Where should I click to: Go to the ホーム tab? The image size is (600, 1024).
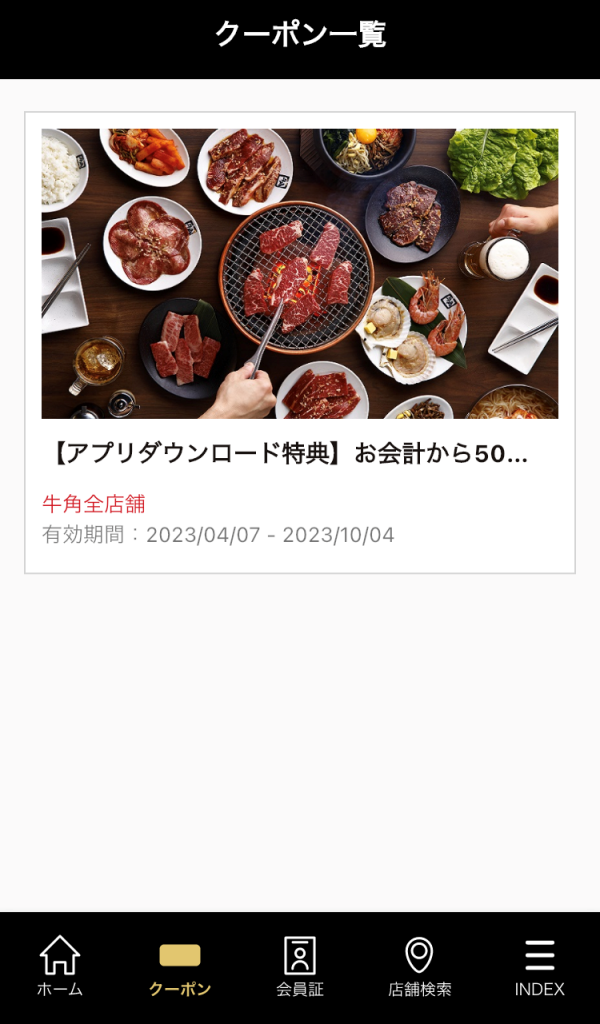click(60, 967)
